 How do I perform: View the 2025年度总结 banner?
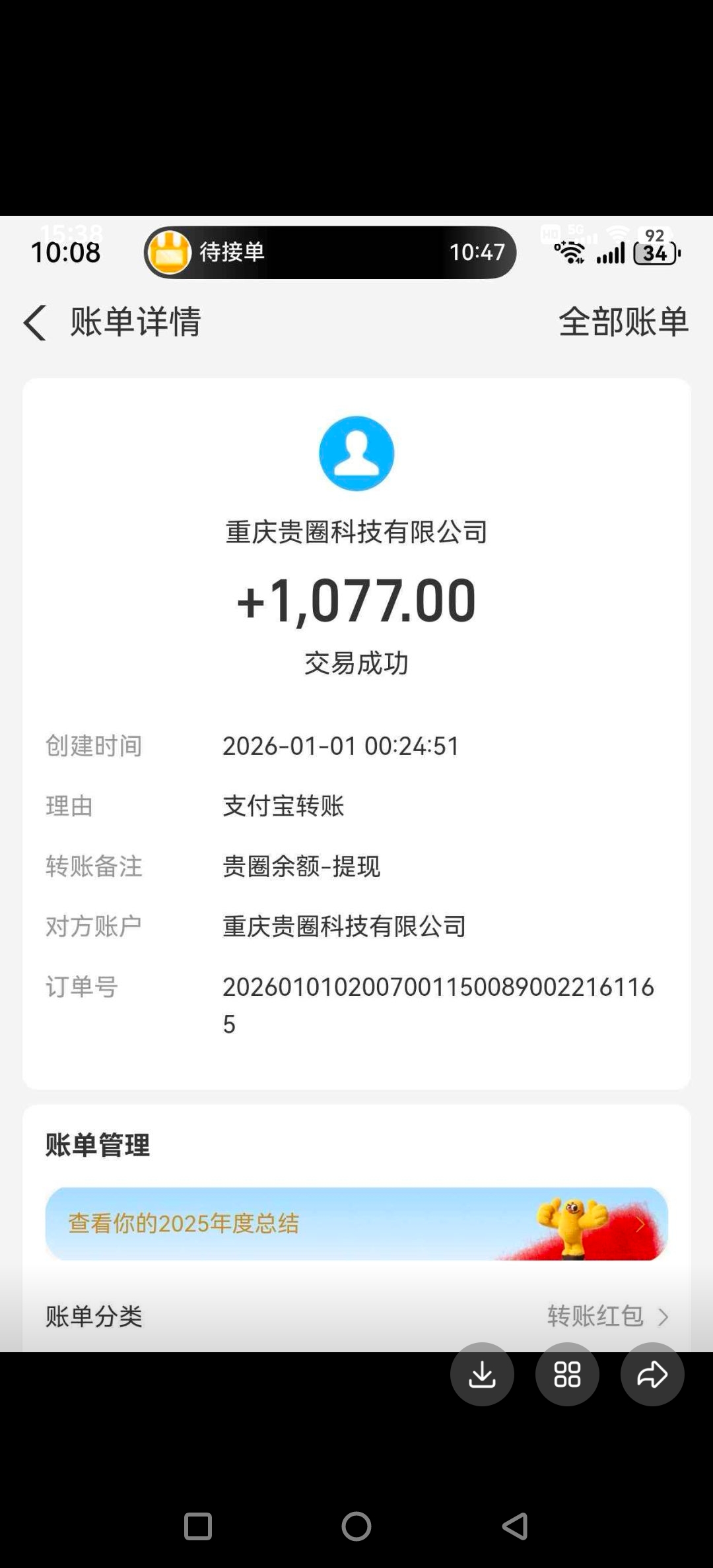[x=356, y=1223]
